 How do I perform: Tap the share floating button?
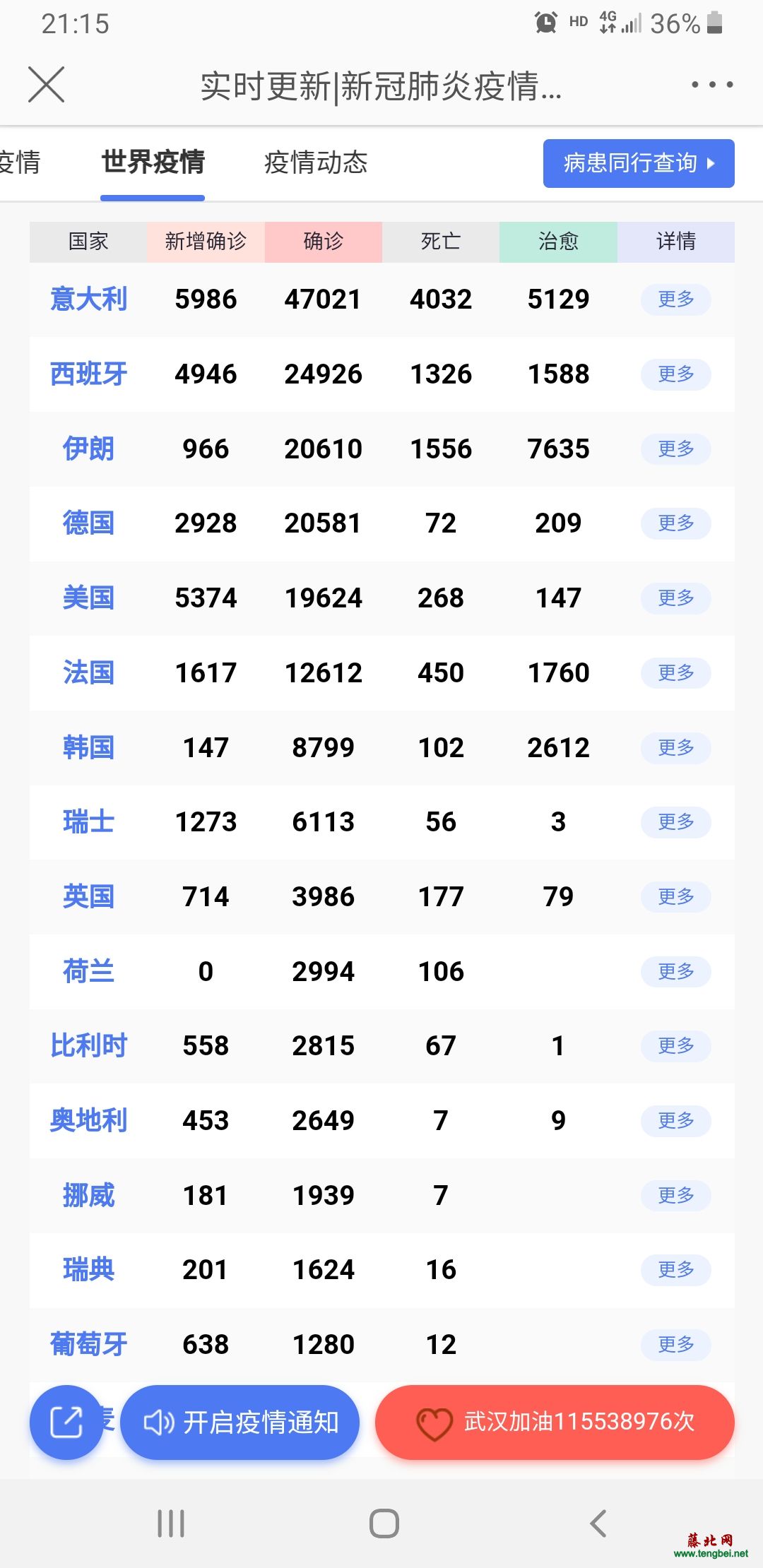click(66, 1423)
